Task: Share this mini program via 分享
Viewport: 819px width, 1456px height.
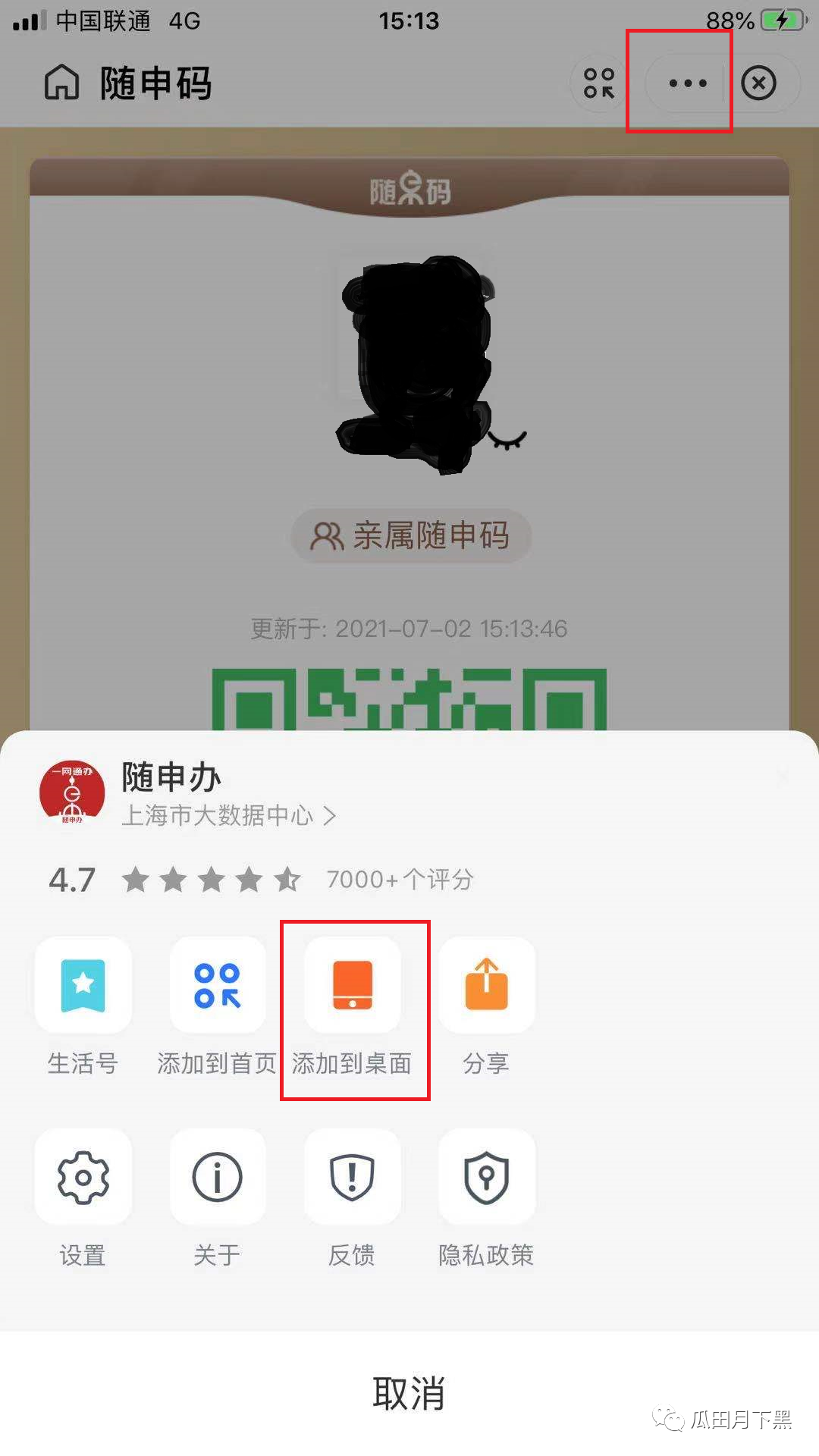Action: pyautogui.click(x=487, y=986)
